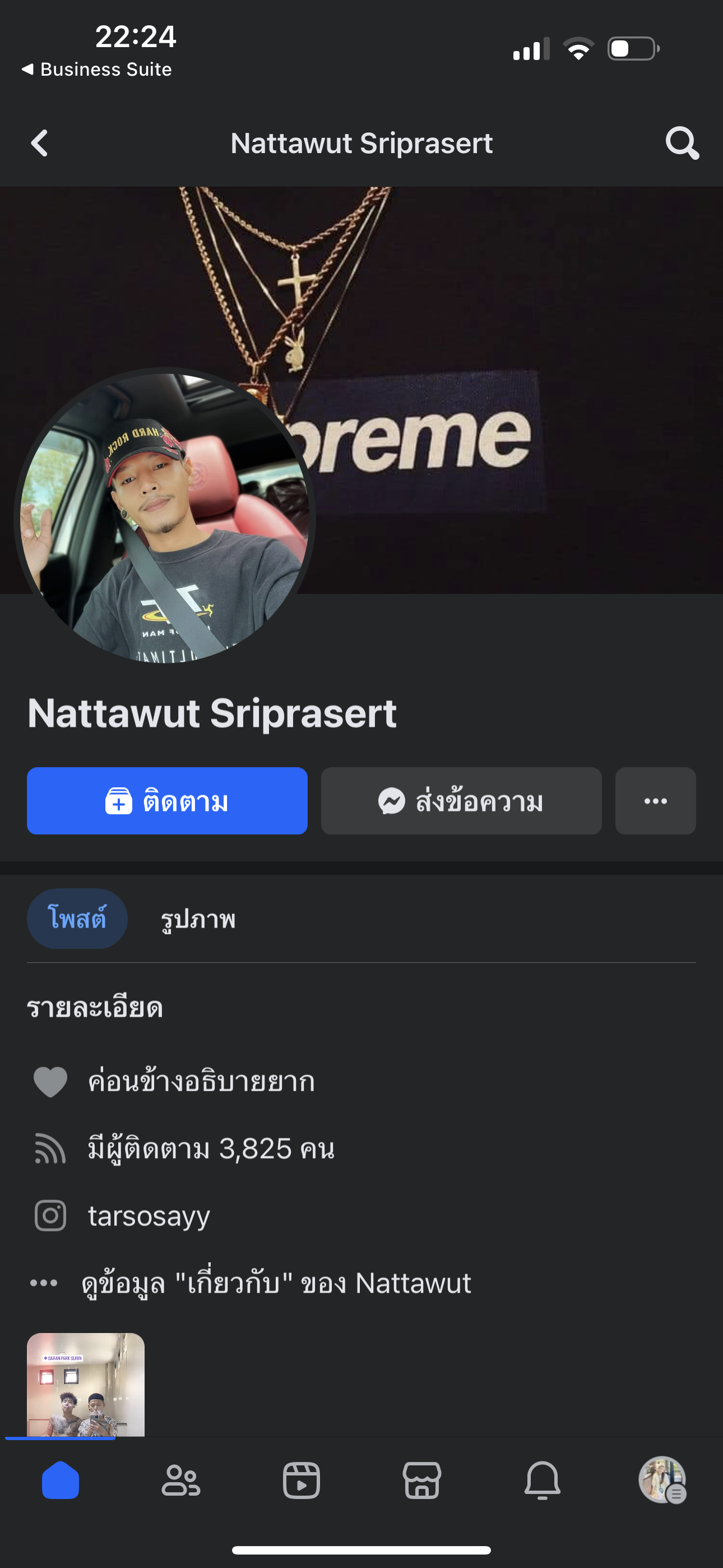This screenshot has width=723, height=1568.
Task: Open the Marketplace tab
Action: click(421, 1481)
